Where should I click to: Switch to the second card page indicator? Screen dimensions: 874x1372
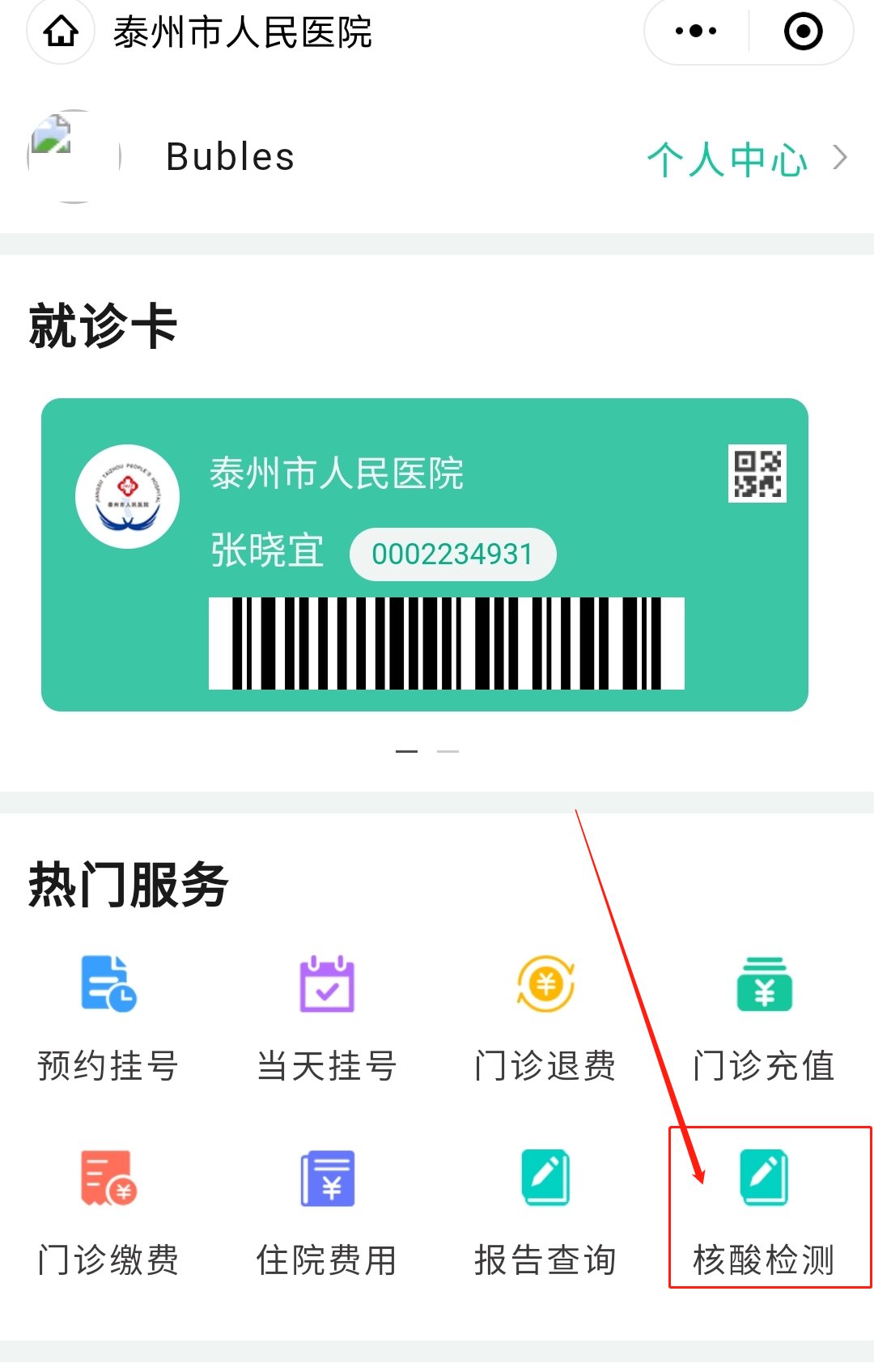(448, 751)
